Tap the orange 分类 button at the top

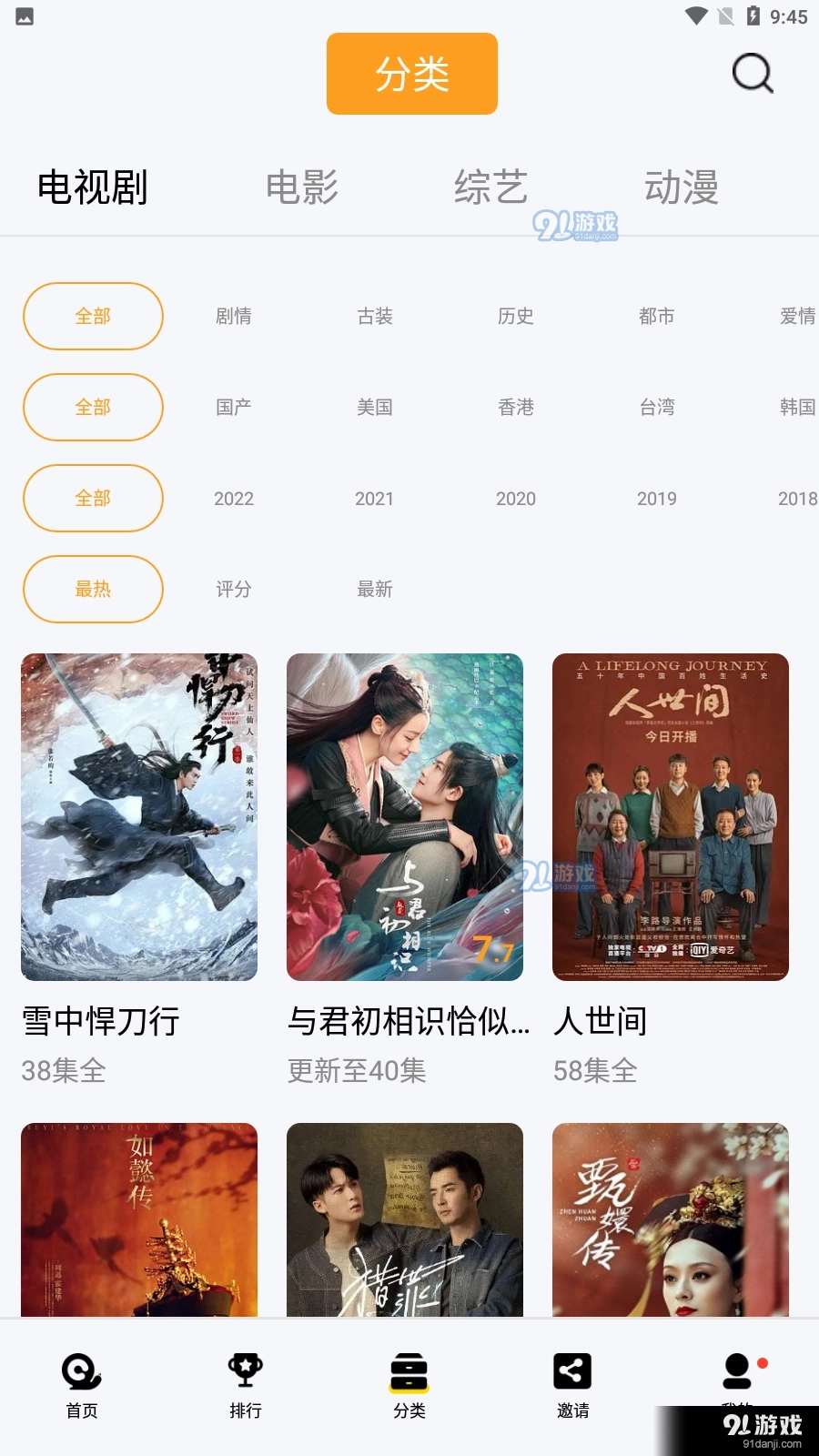(410, 74)
